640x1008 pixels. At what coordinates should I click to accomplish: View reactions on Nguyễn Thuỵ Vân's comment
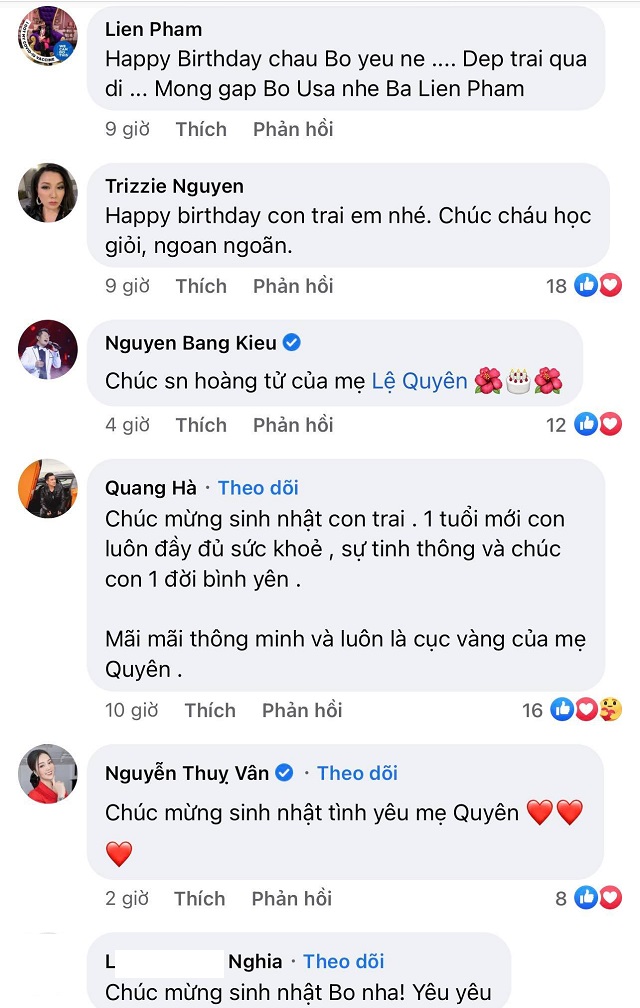coord(589,898)
